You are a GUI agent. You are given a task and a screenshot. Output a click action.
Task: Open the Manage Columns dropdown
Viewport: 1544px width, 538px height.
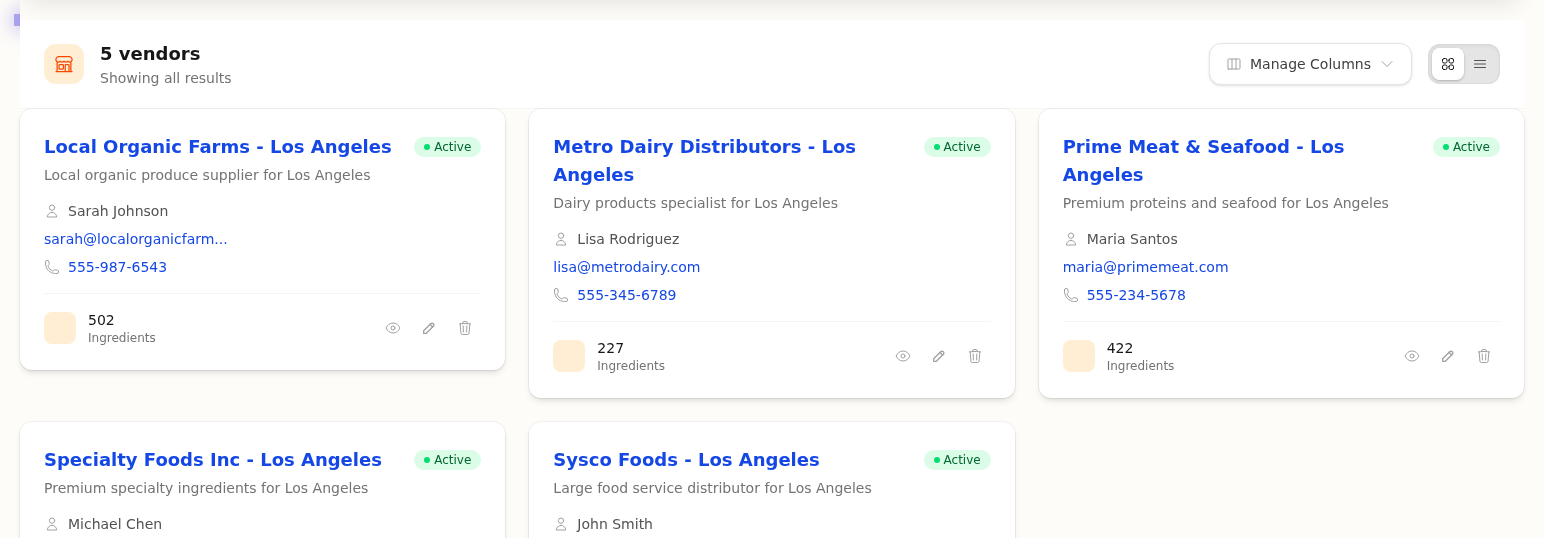[x=1309, y=64]
